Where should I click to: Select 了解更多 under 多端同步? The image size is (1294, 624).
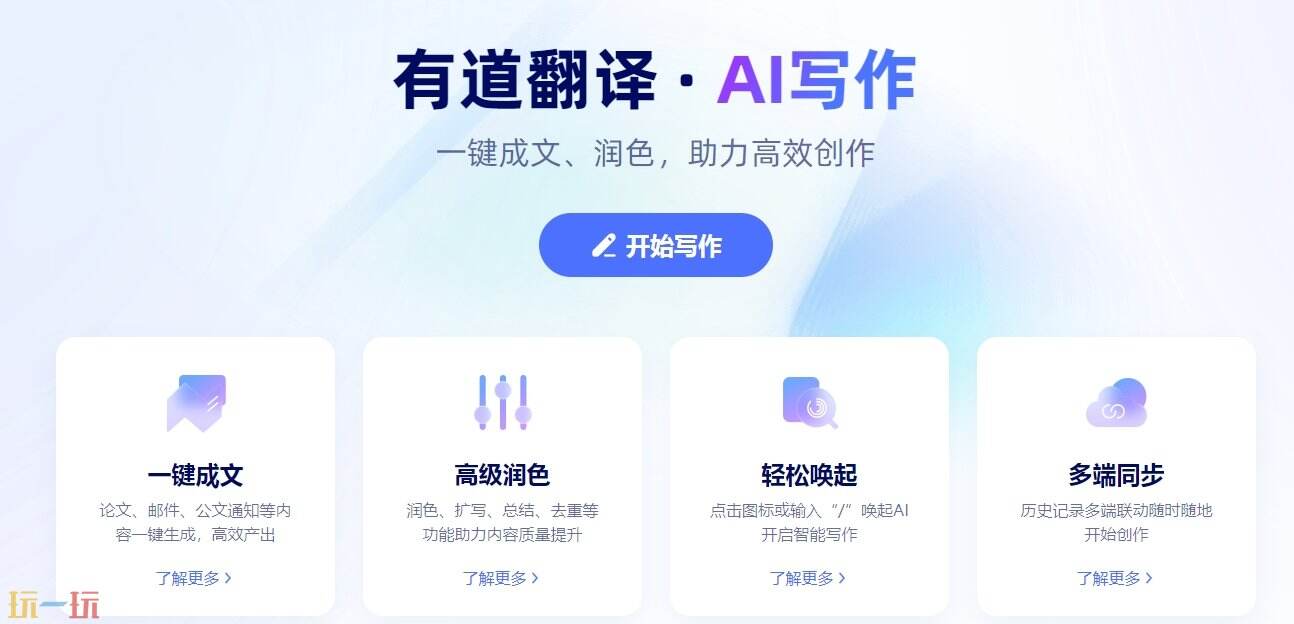[x=1115, y=577]
